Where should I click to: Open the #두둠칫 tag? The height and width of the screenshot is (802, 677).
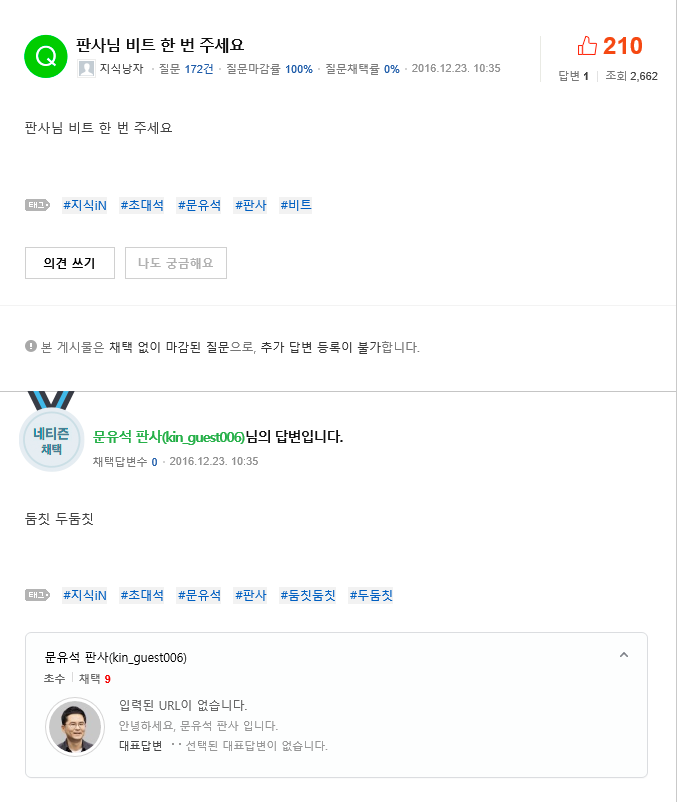click(x=371, y=595)
